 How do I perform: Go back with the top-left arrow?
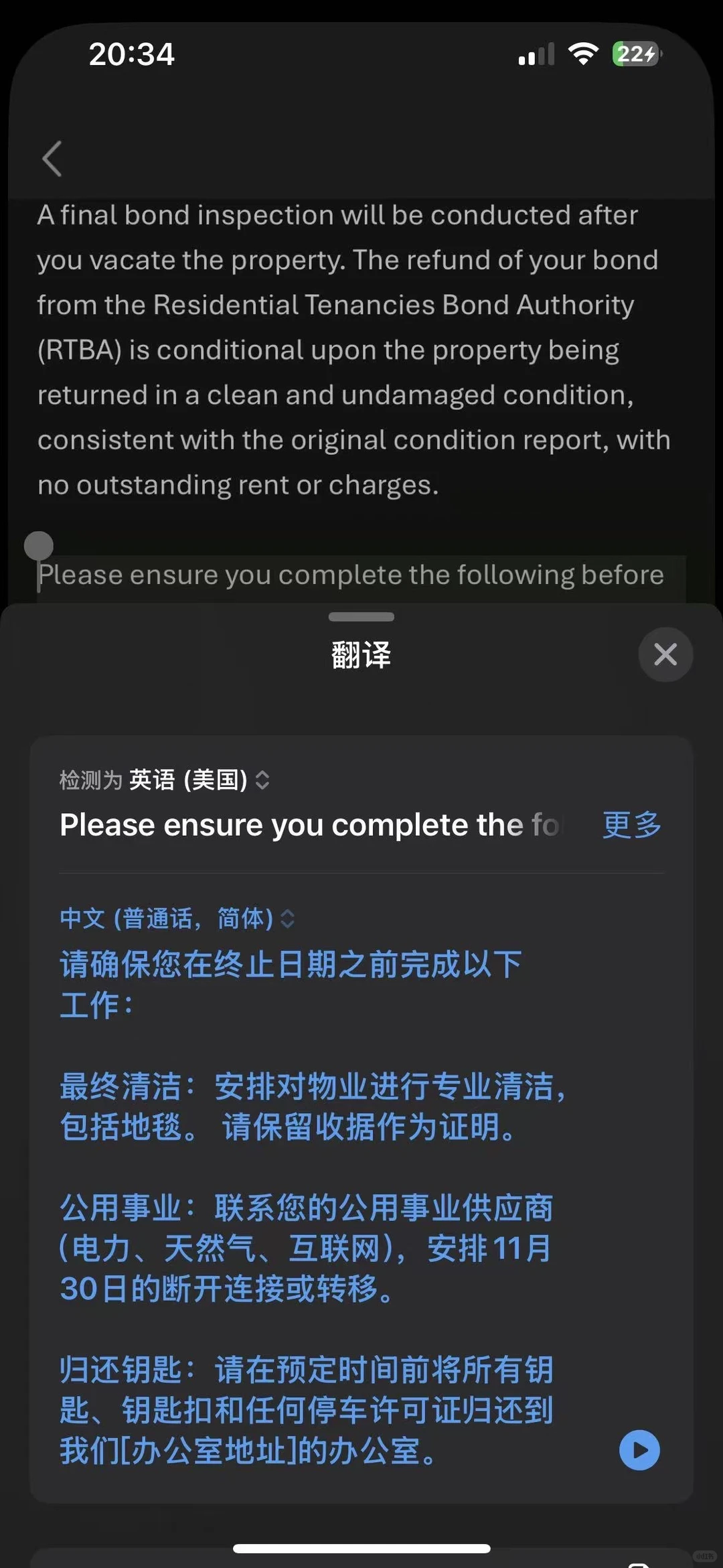point(52,159)
